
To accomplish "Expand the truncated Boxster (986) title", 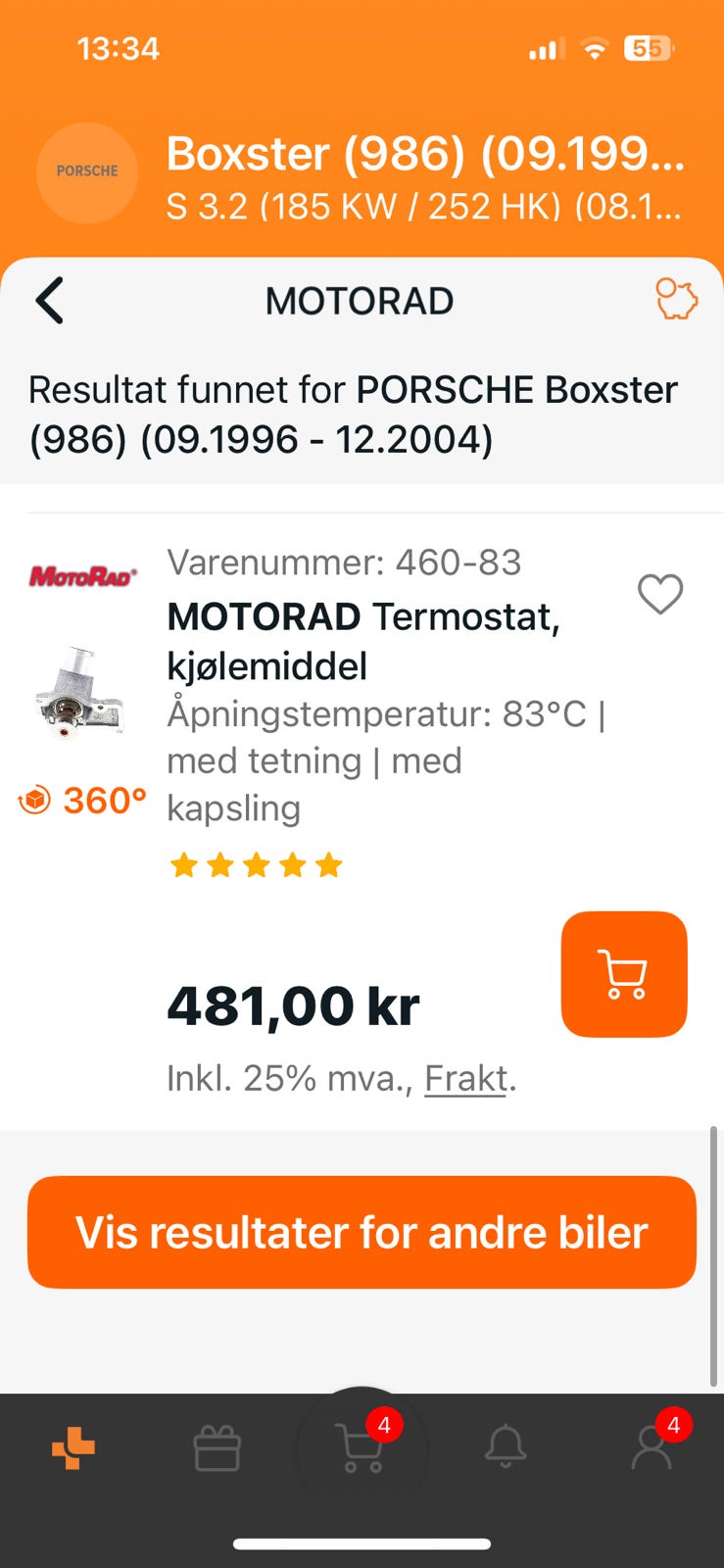I will (x=421, y=154).
